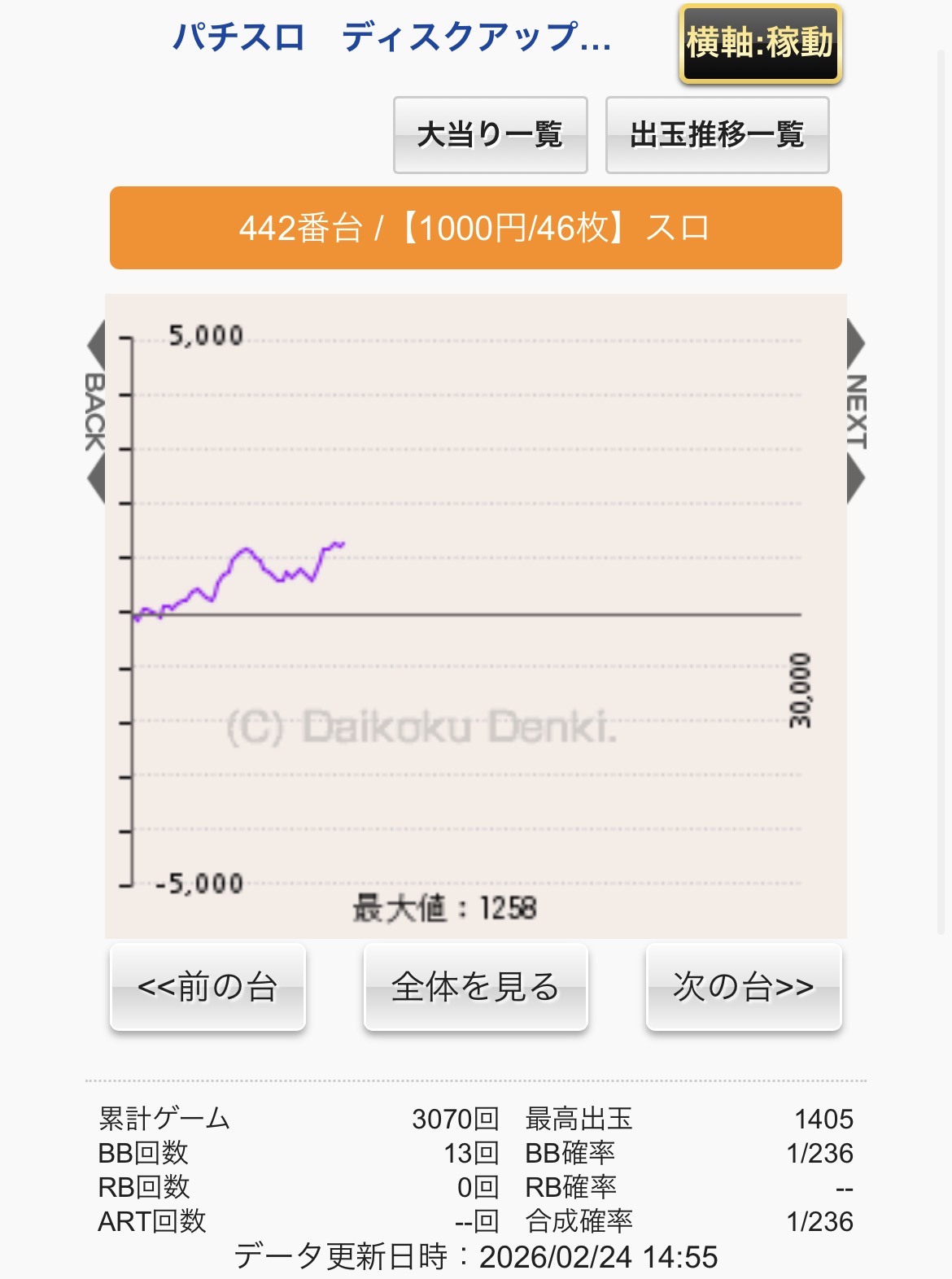Tap the BACK arrow beside the graph
952x1279 pixels.
pyautogui.click(x=95, y=412)
